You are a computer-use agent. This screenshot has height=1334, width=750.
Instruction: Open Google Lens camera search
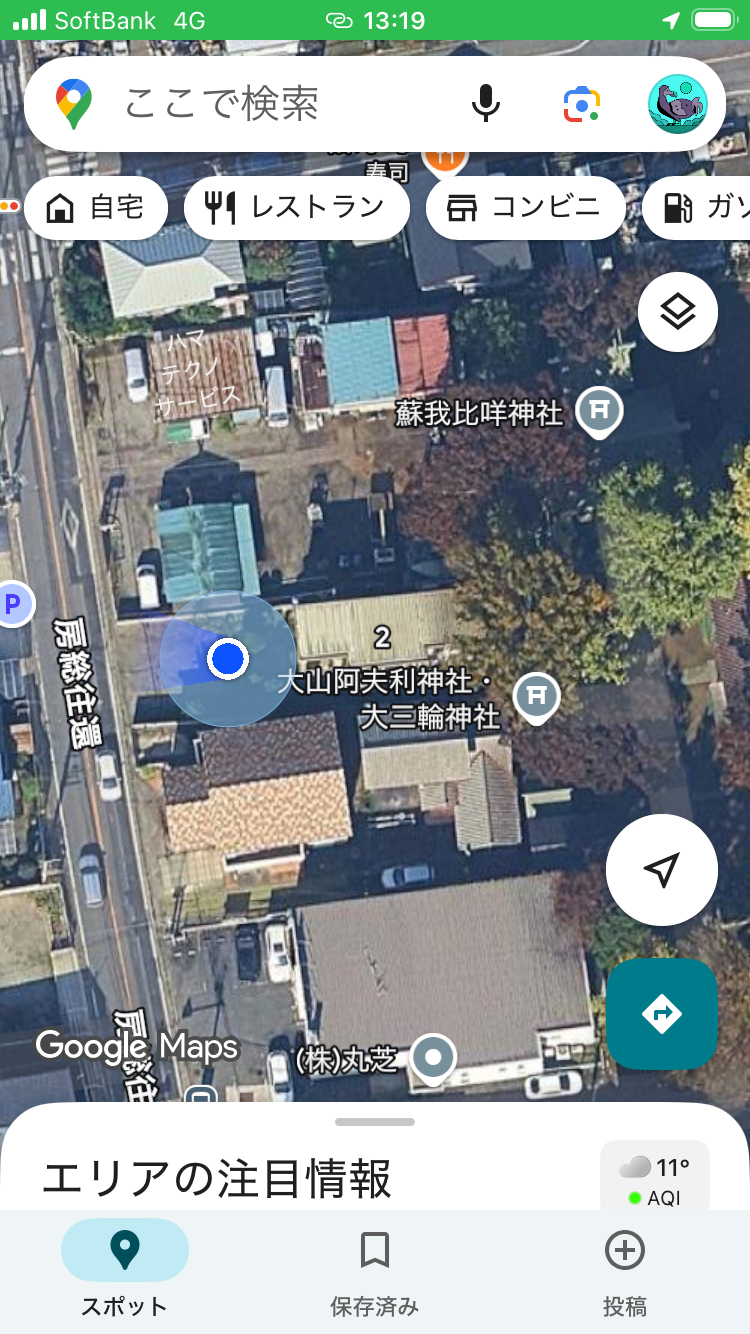[x=581, y=104]
